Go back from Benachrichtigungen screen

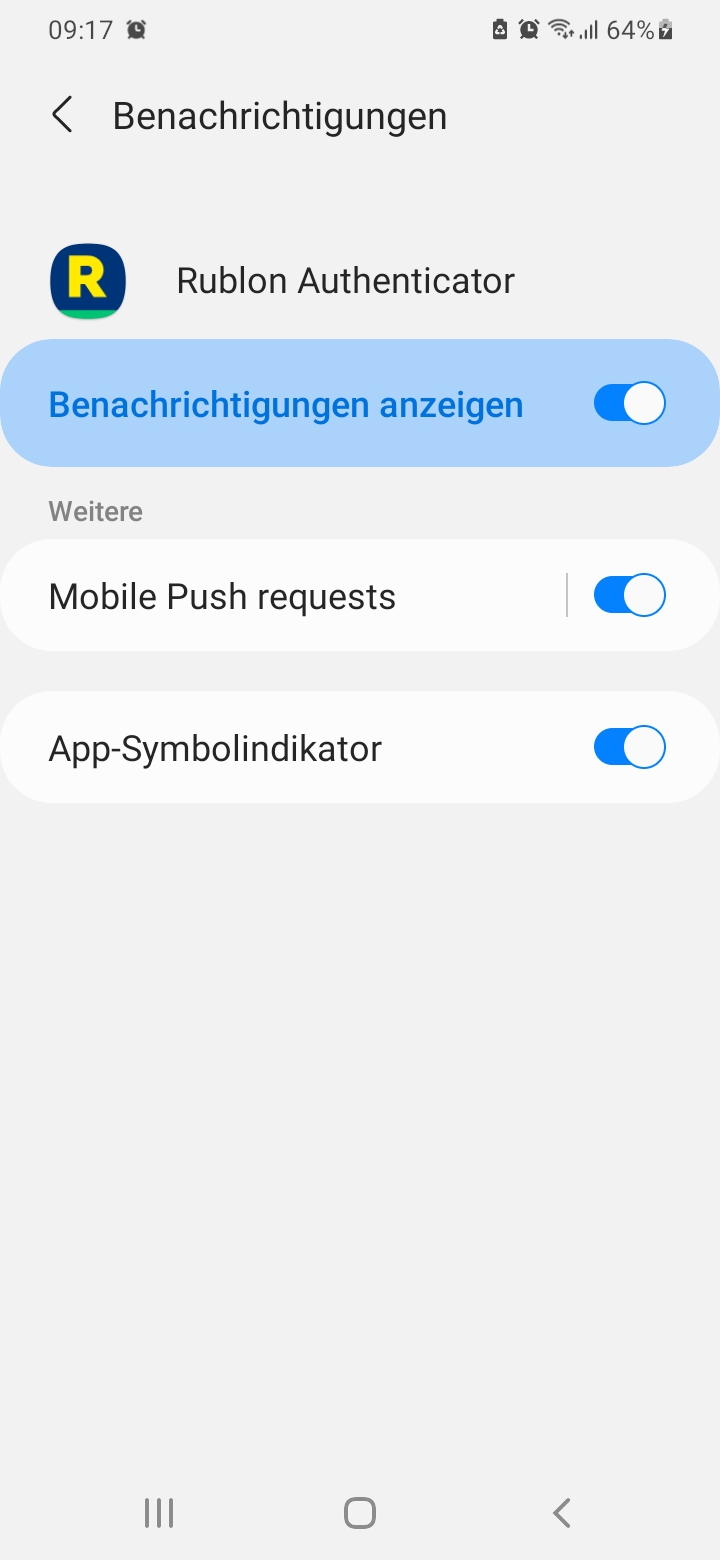(x=62, y=115)
